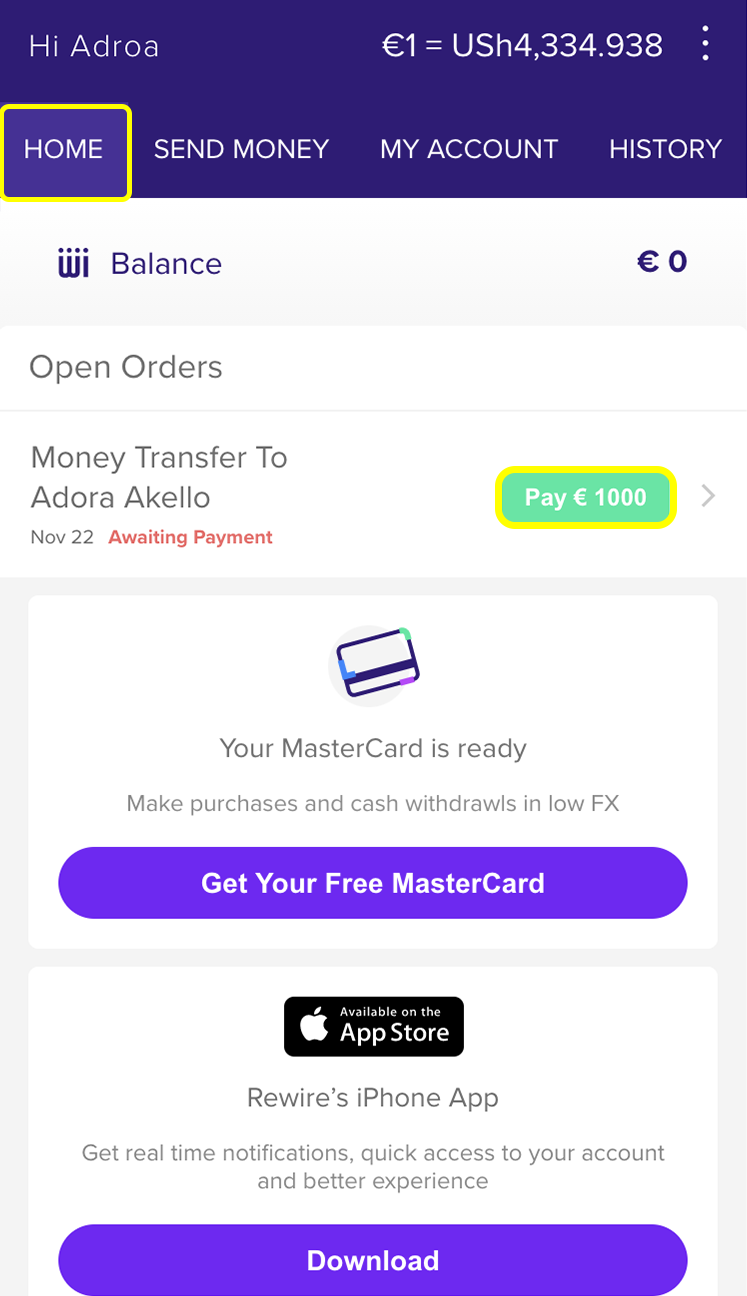Viewport: 747px width, 1296px height.
Task: Tap the Pay € 1000 button
Action: coord(586,497)
